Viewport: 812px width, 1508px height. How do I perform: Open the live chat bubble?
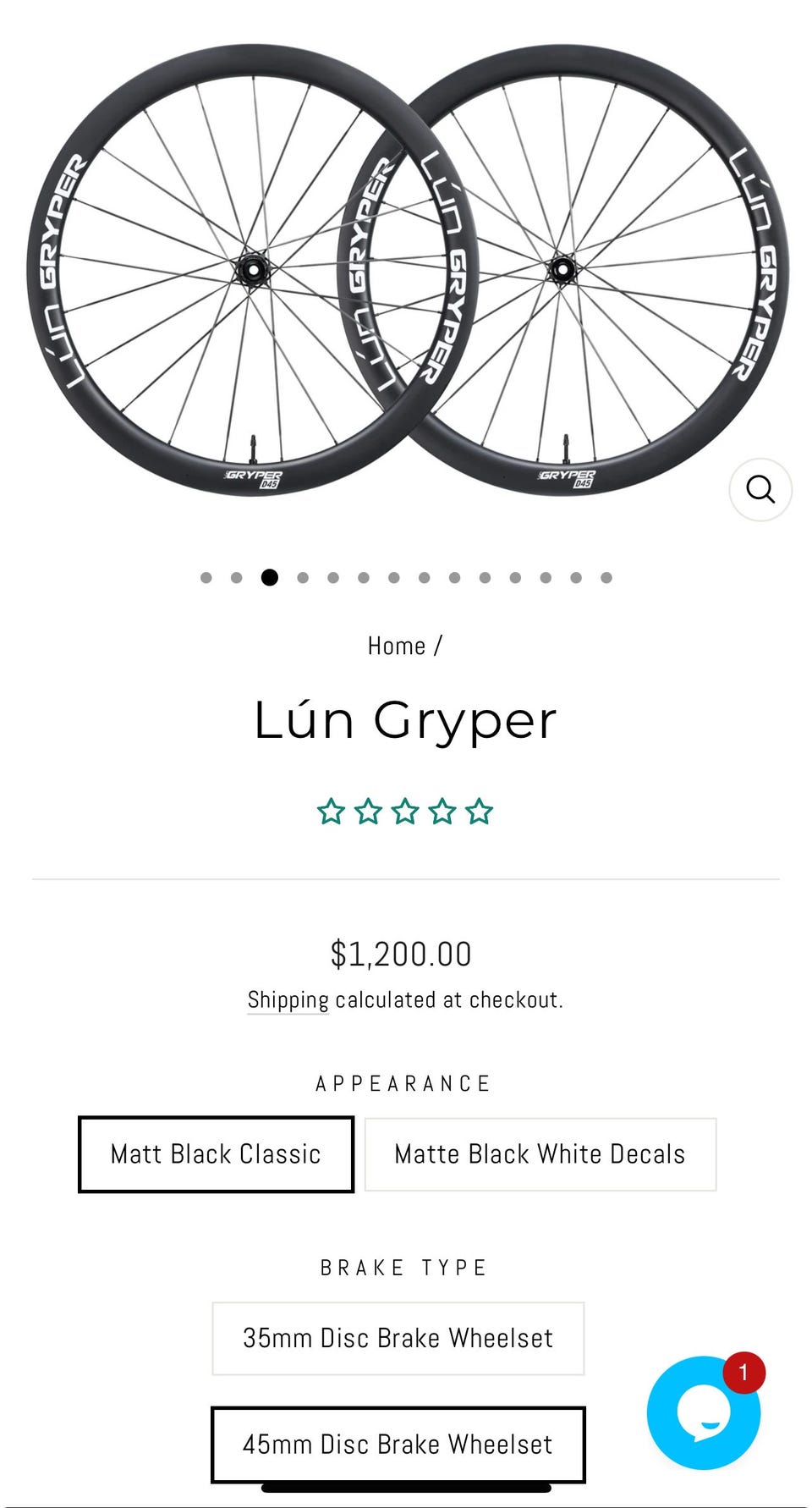pyautogui.click(x=703, y=1412)
